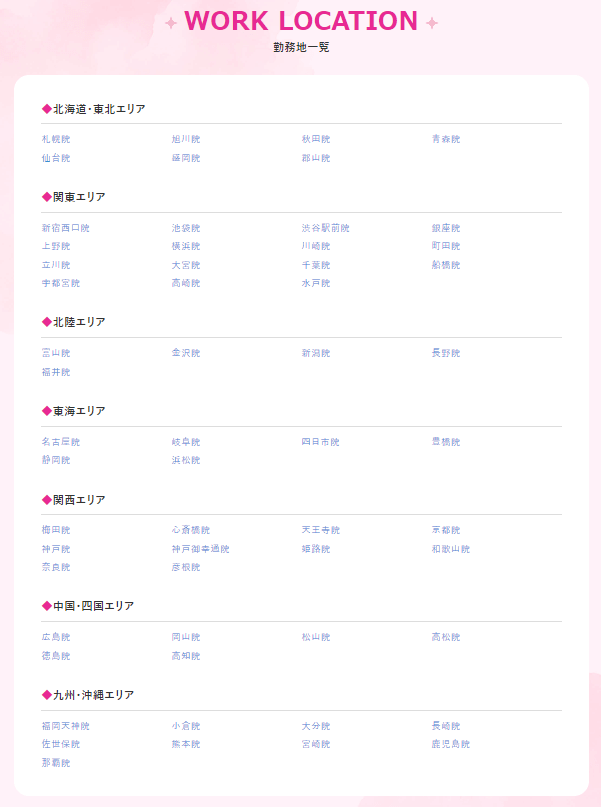This screenshot has width=601, height=807.
Task: Open 新宿西口院 in the Kanto area
Action: [x=65, y=228]
